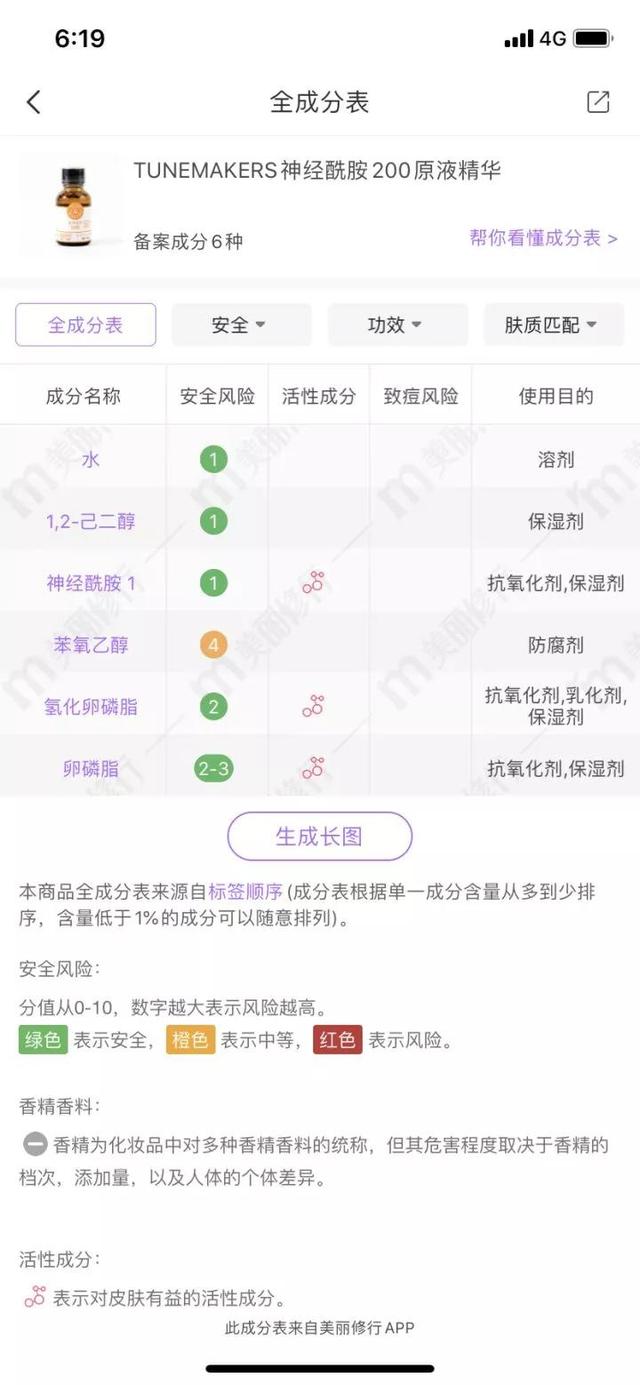Open ingredient 苯氧乙醇 details
The width and height of the screenshot is (640, 1385).
click(90, 645)
